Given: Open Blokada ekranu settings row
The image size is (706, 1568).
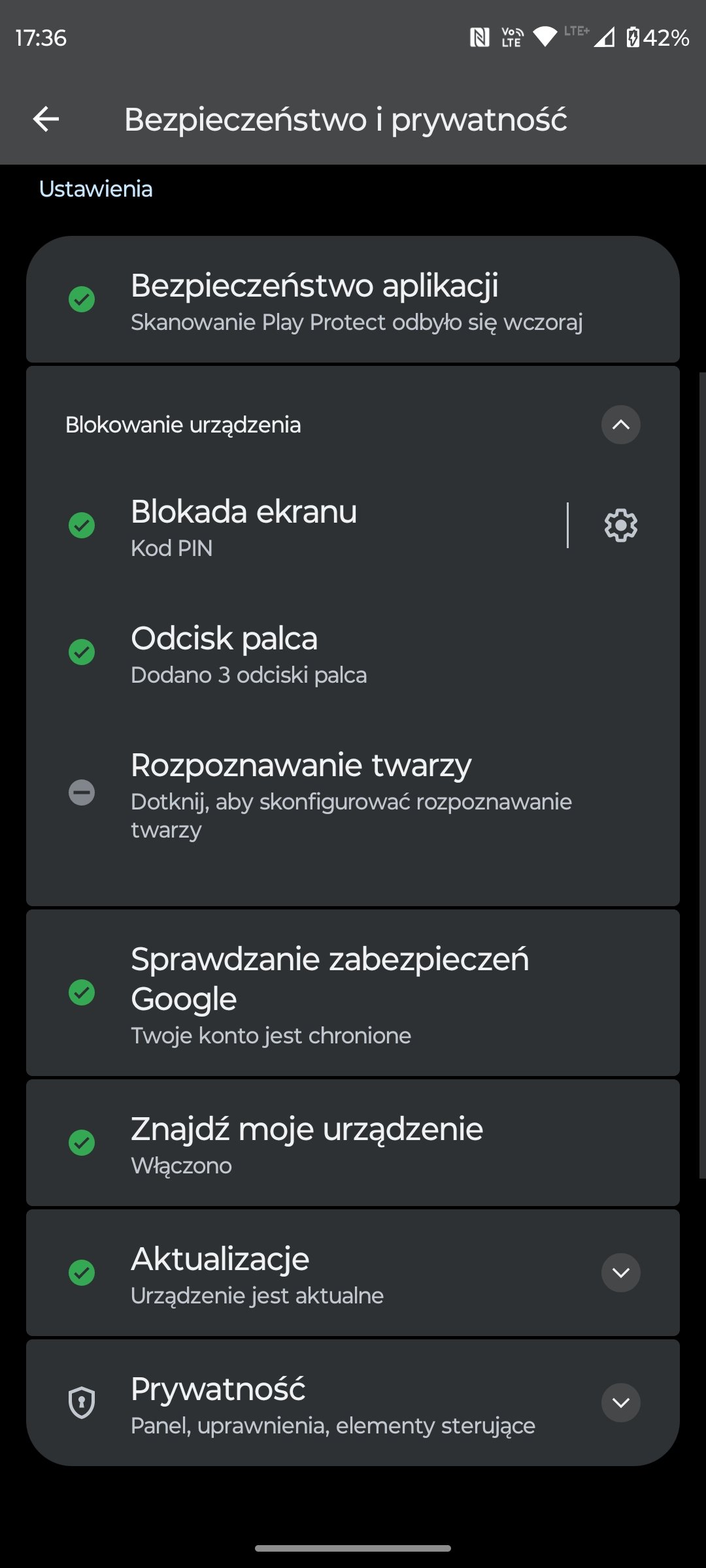Looking at the screenshot, I should [x=297, y=526].
